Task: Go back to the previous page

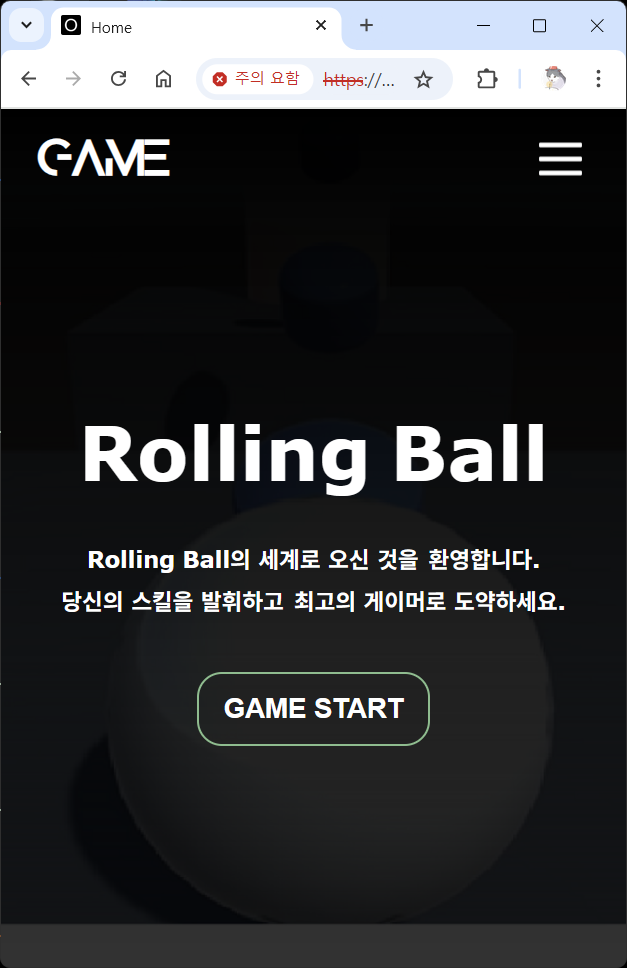Action: 29,79
